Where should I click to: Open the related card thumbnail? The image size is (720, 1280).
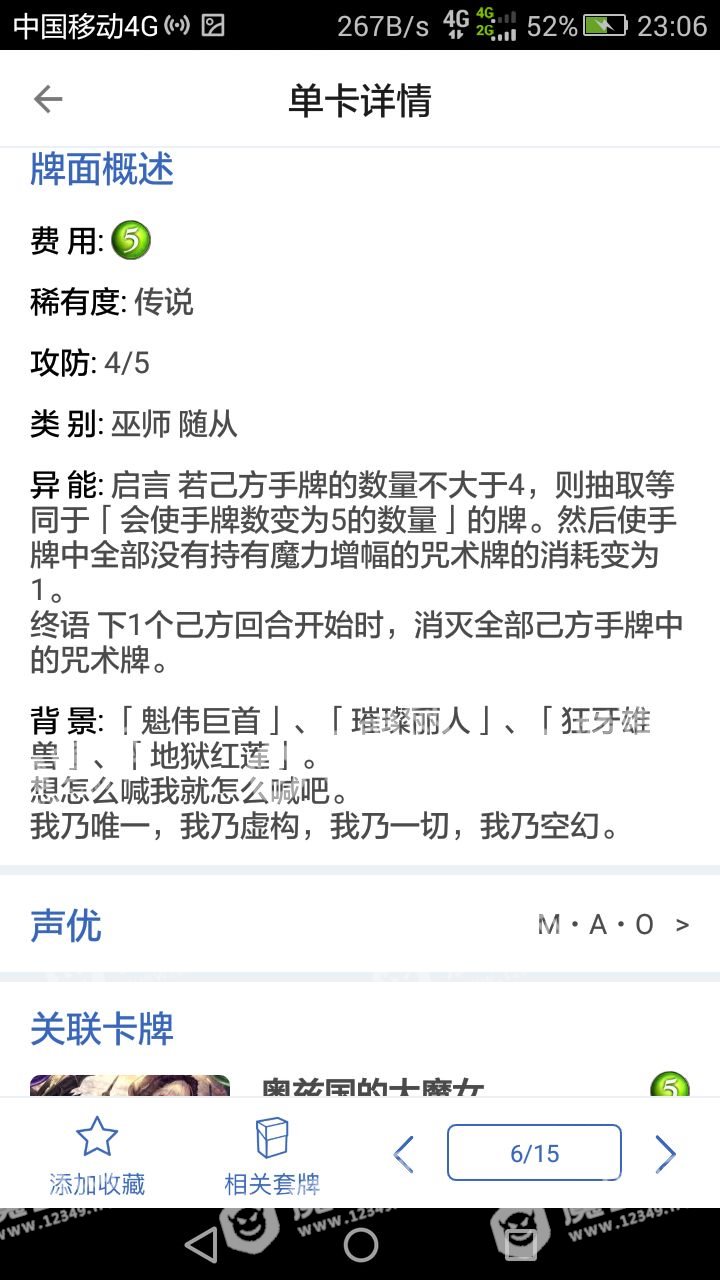[130, 1086]
